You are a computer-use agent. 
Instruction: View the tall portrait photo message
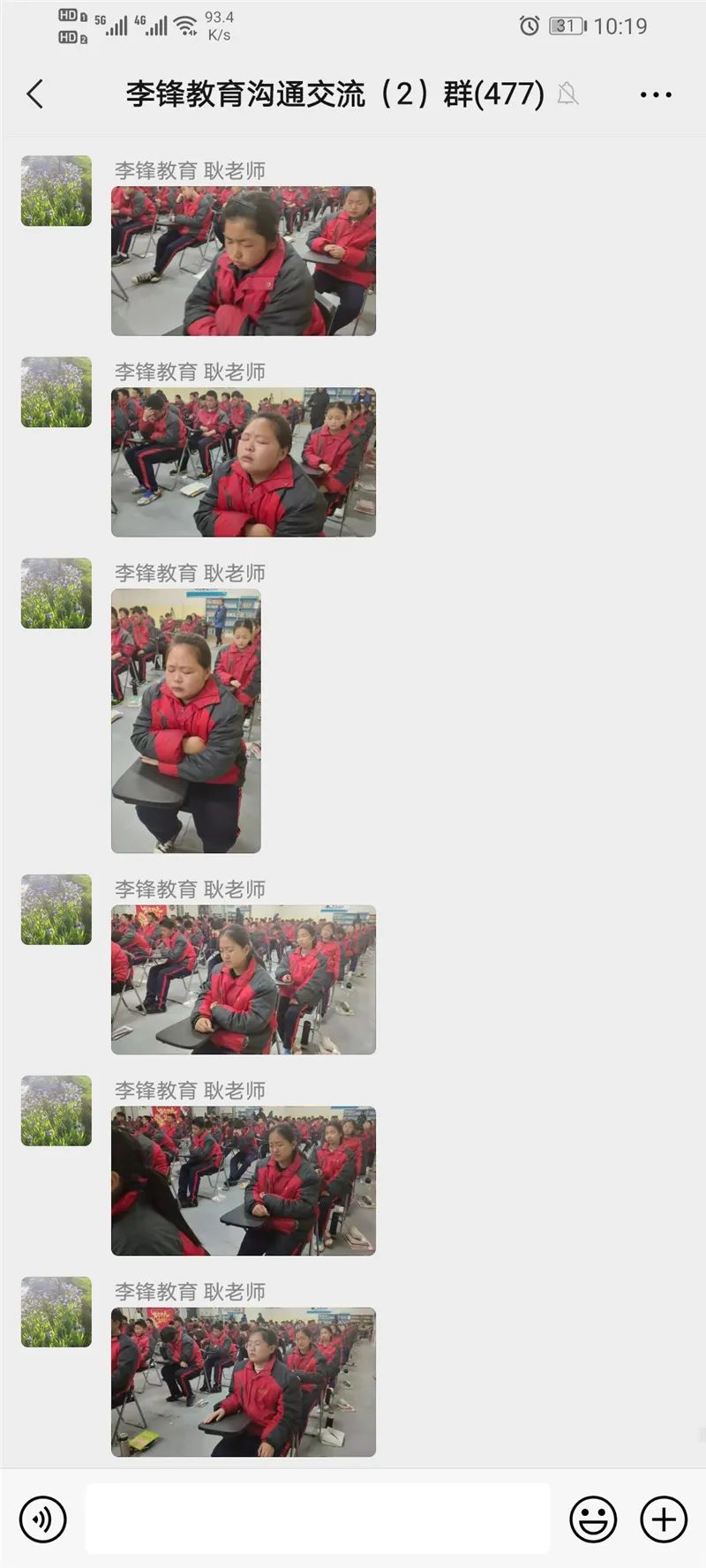[186, 721]
